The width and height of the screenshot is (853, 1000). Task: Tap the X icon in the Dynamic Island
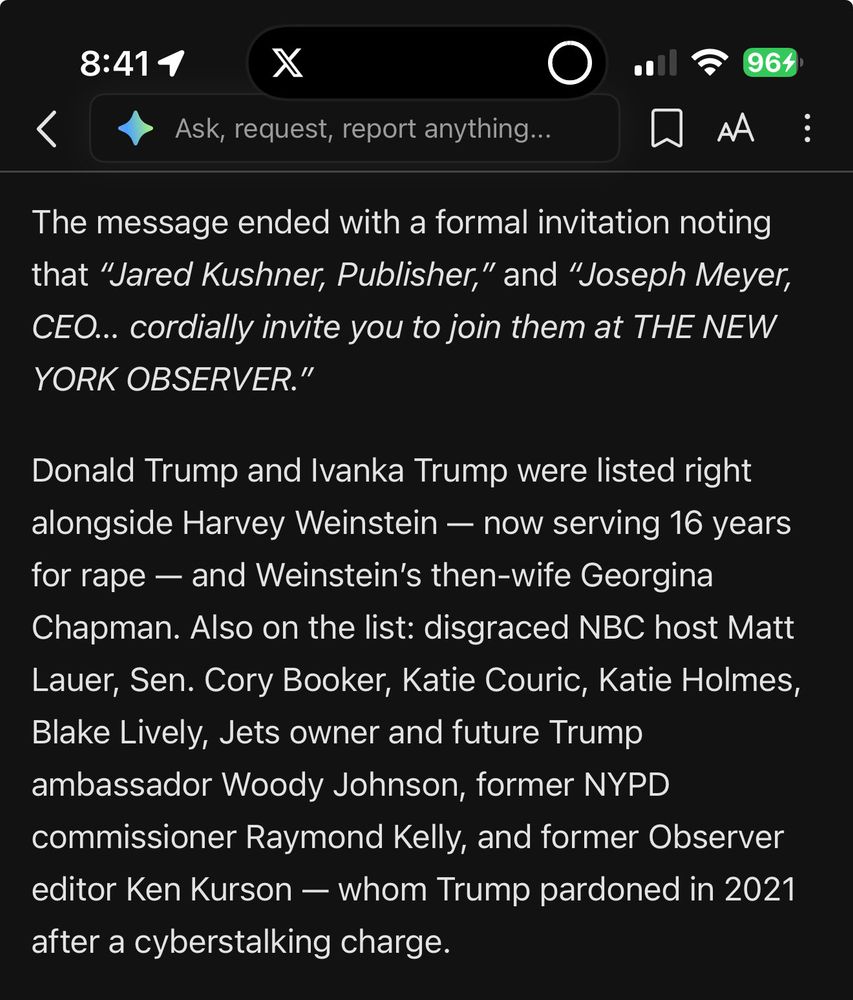coord(288,62)
